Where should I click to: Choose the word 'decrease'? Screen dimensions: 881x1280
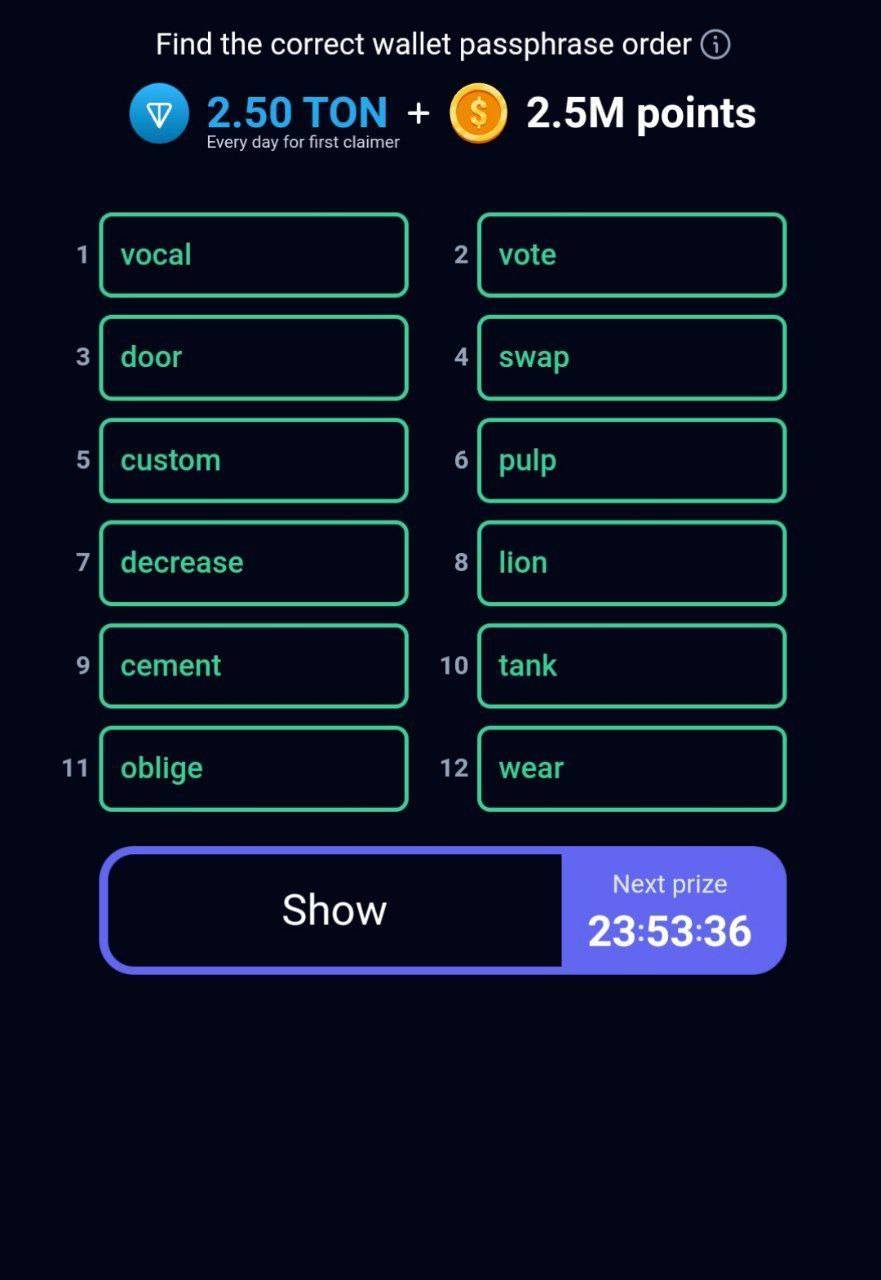point(253,563)
